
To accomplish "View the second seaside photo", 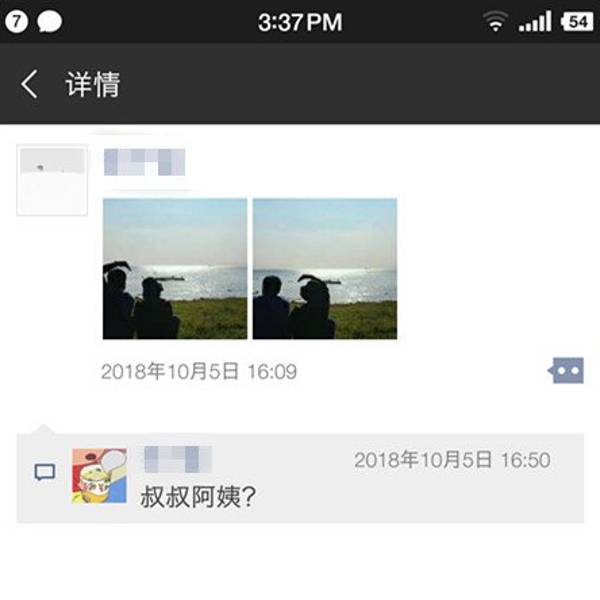I will 325,269.
